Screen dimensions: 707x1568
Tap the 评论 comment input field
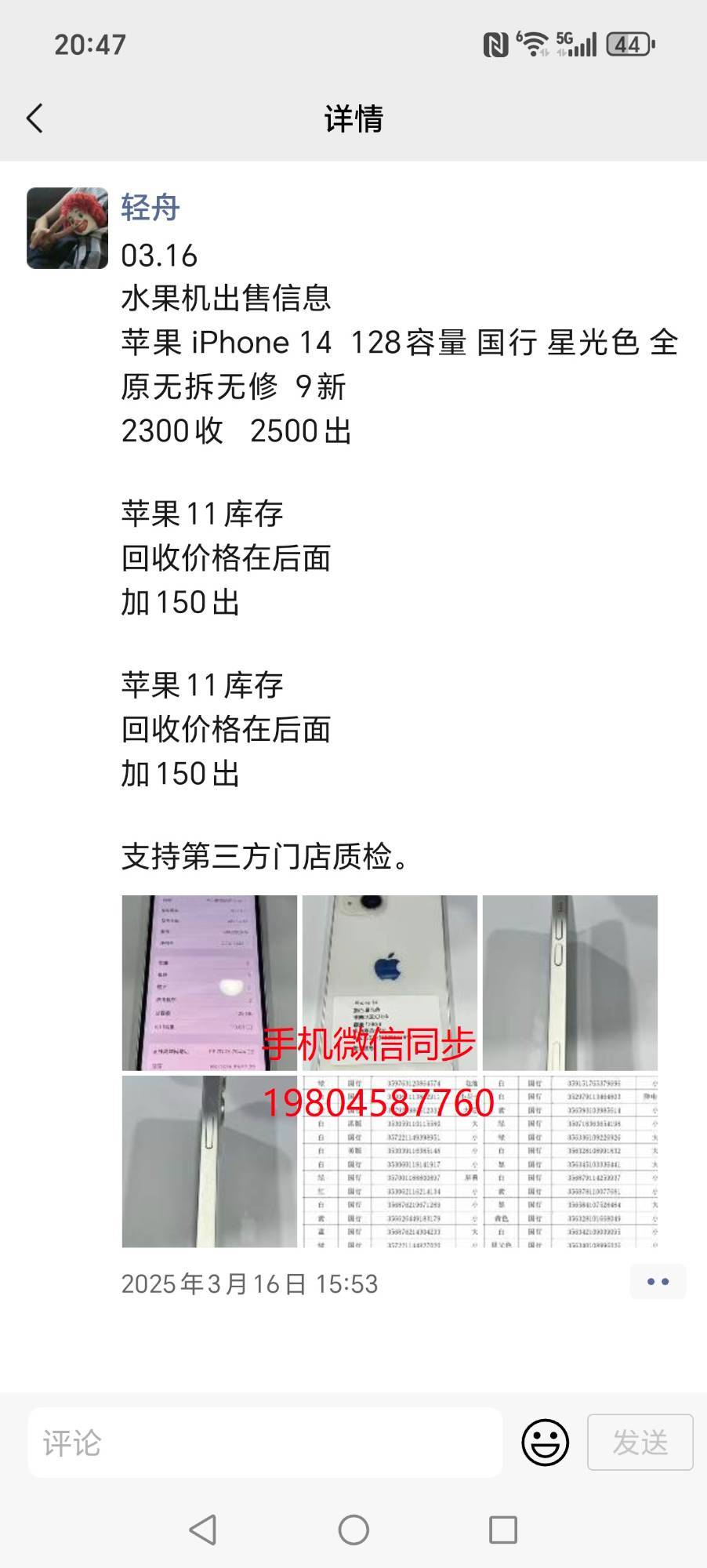coord(265,1443)
